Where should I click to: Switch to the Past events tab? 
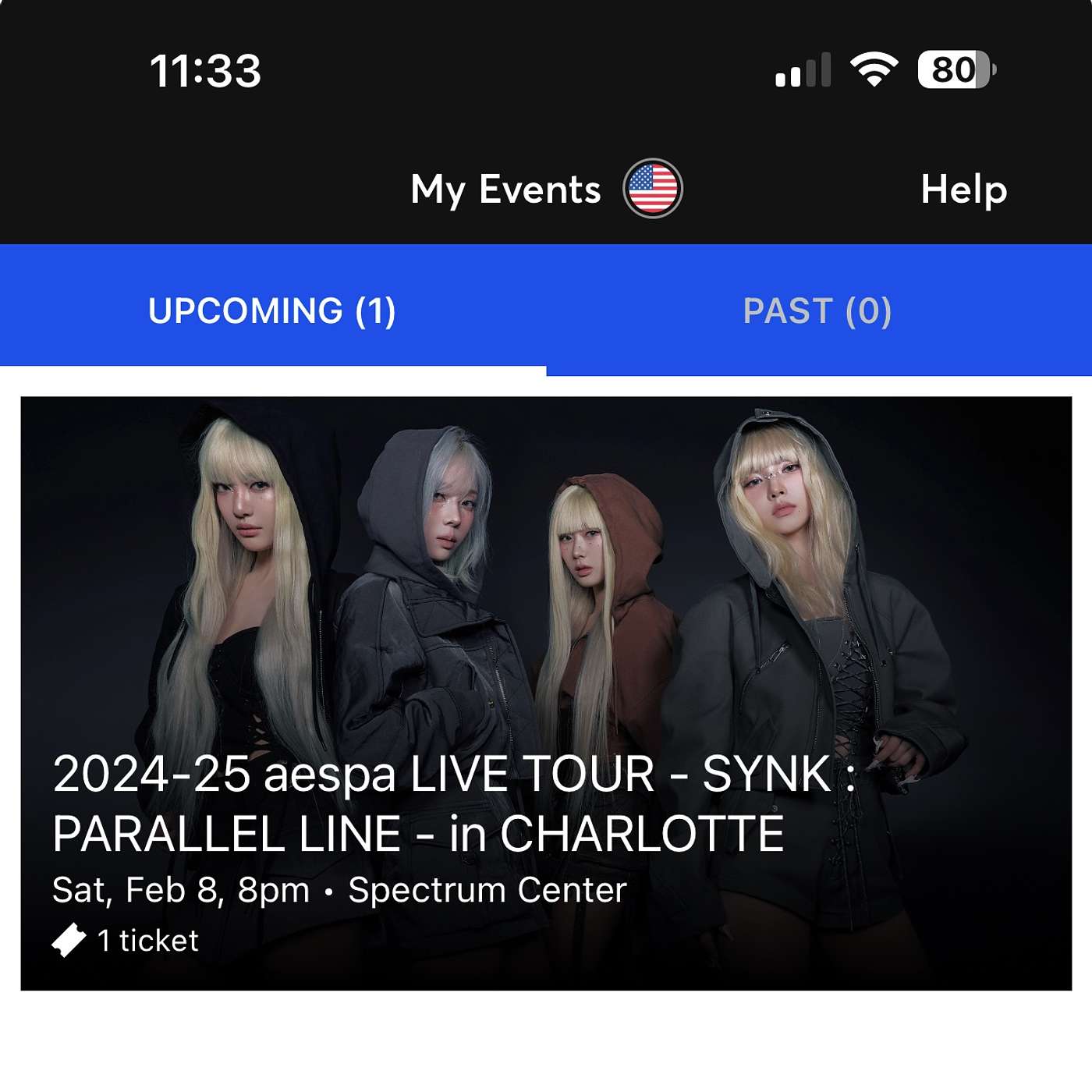[817, 310]
